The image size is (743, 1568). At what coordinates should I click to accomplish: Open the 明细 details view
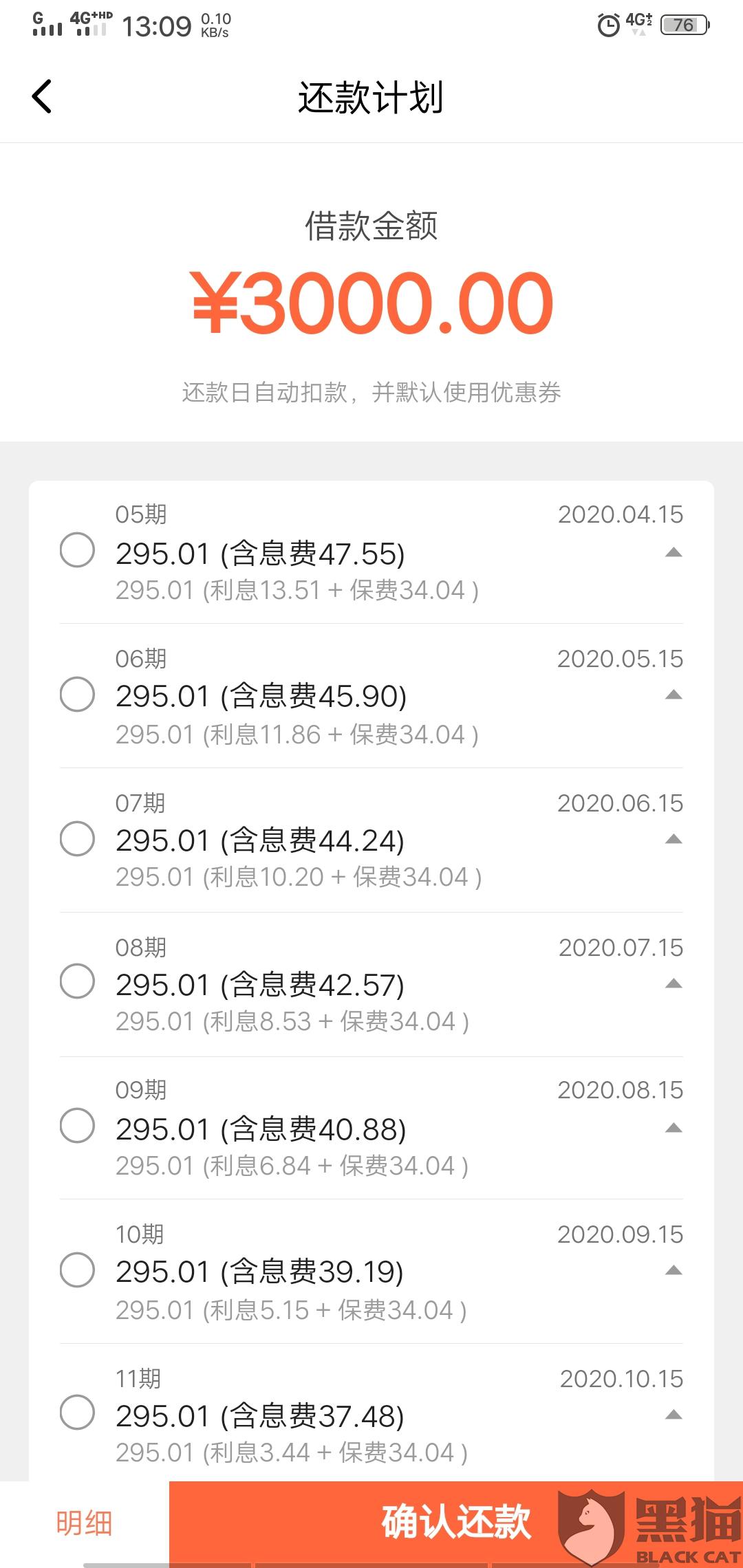pyautogui.click(x=84, y=1523)
